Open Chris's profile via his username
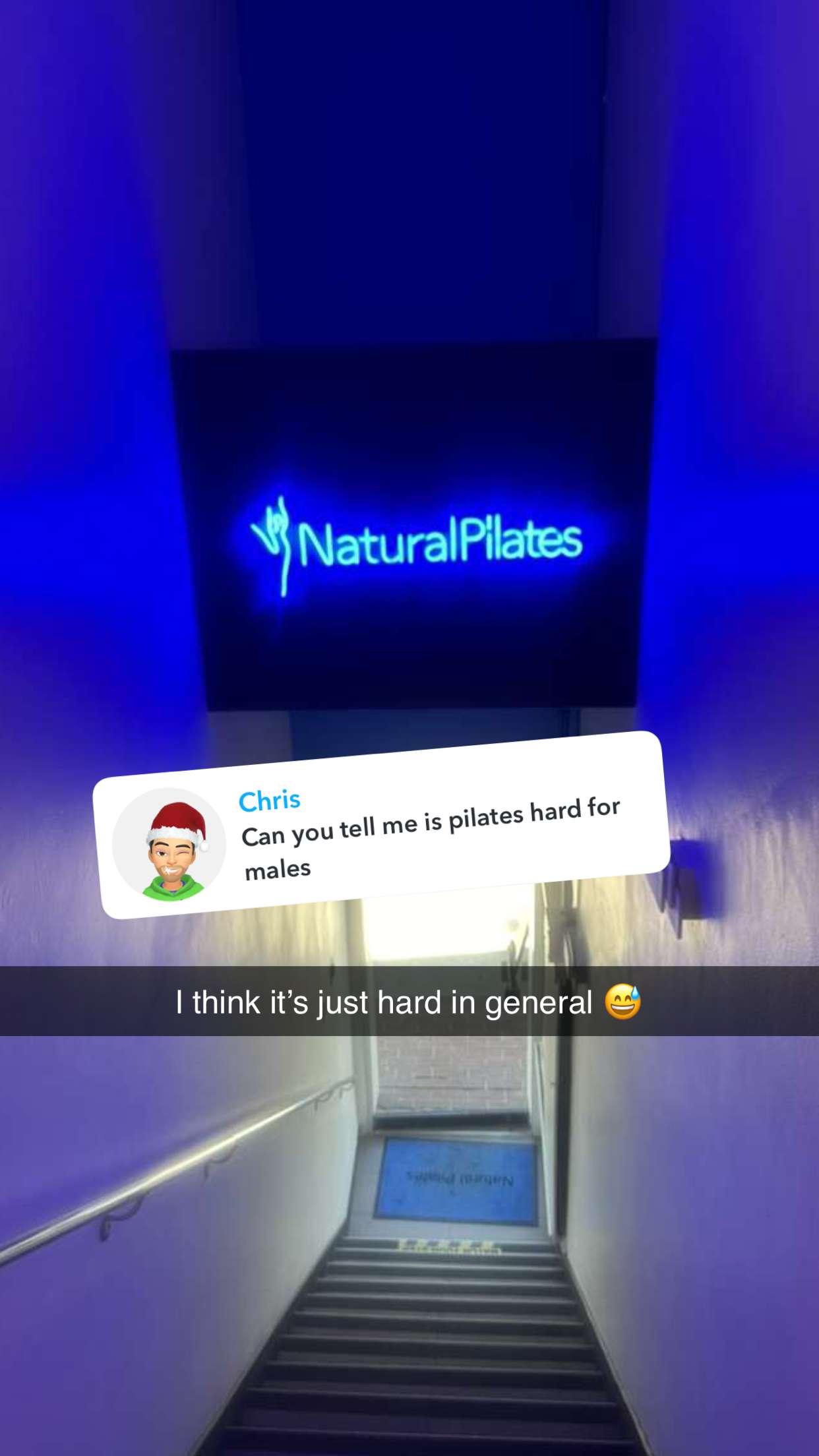 pos(269,799)
